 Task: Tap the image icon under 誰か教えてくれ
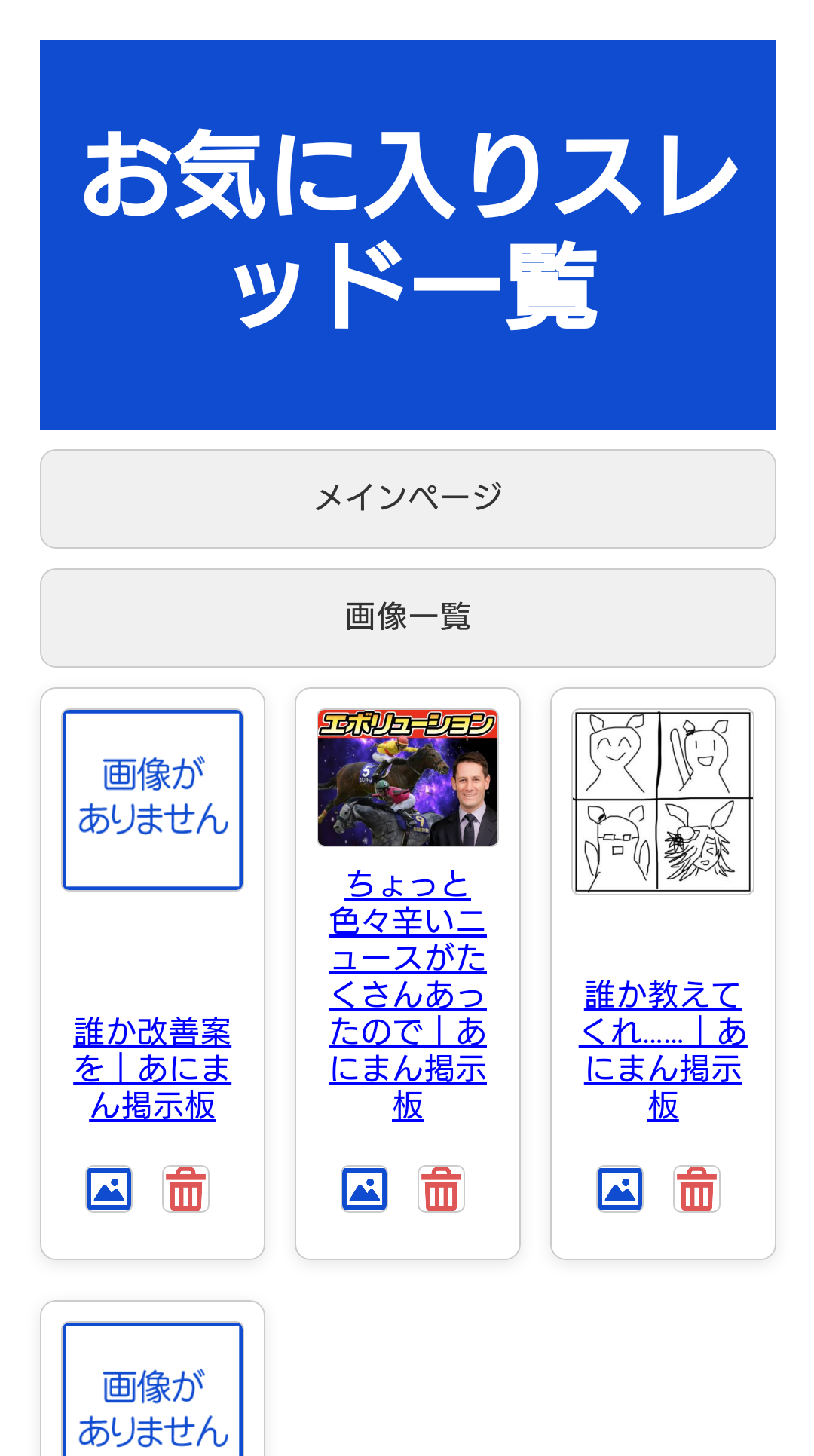(620, 1189)
